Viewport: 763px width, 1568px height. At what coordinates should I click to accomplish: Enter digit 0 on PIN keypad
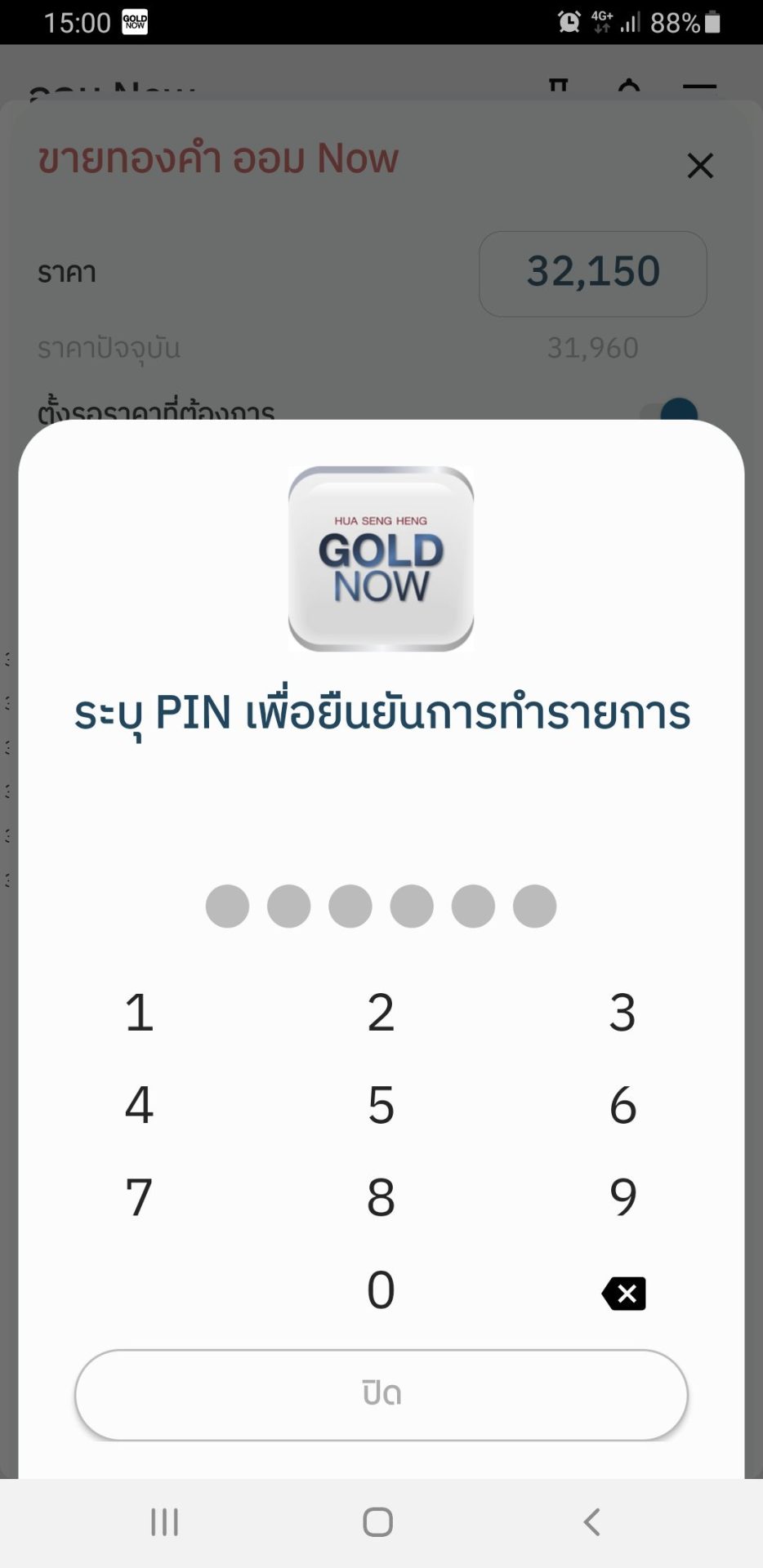[x=381, y=1291]
